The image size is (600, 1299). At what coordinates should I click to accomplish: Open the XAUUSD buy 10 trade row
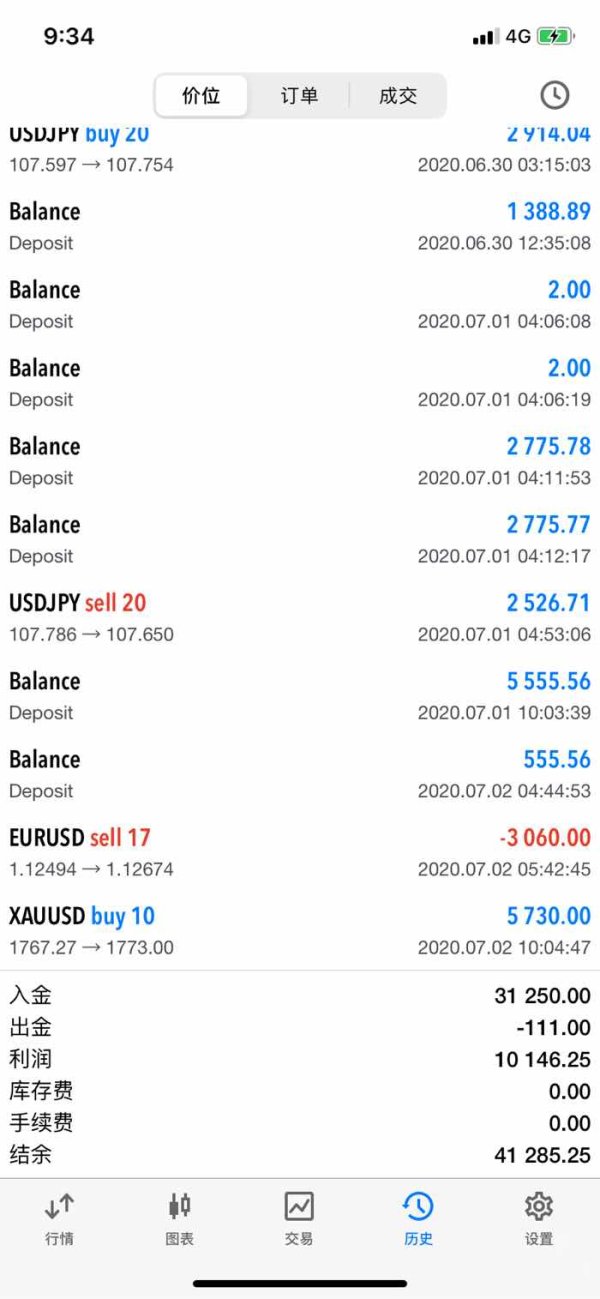pyautogui.click(x=300, y=931)
